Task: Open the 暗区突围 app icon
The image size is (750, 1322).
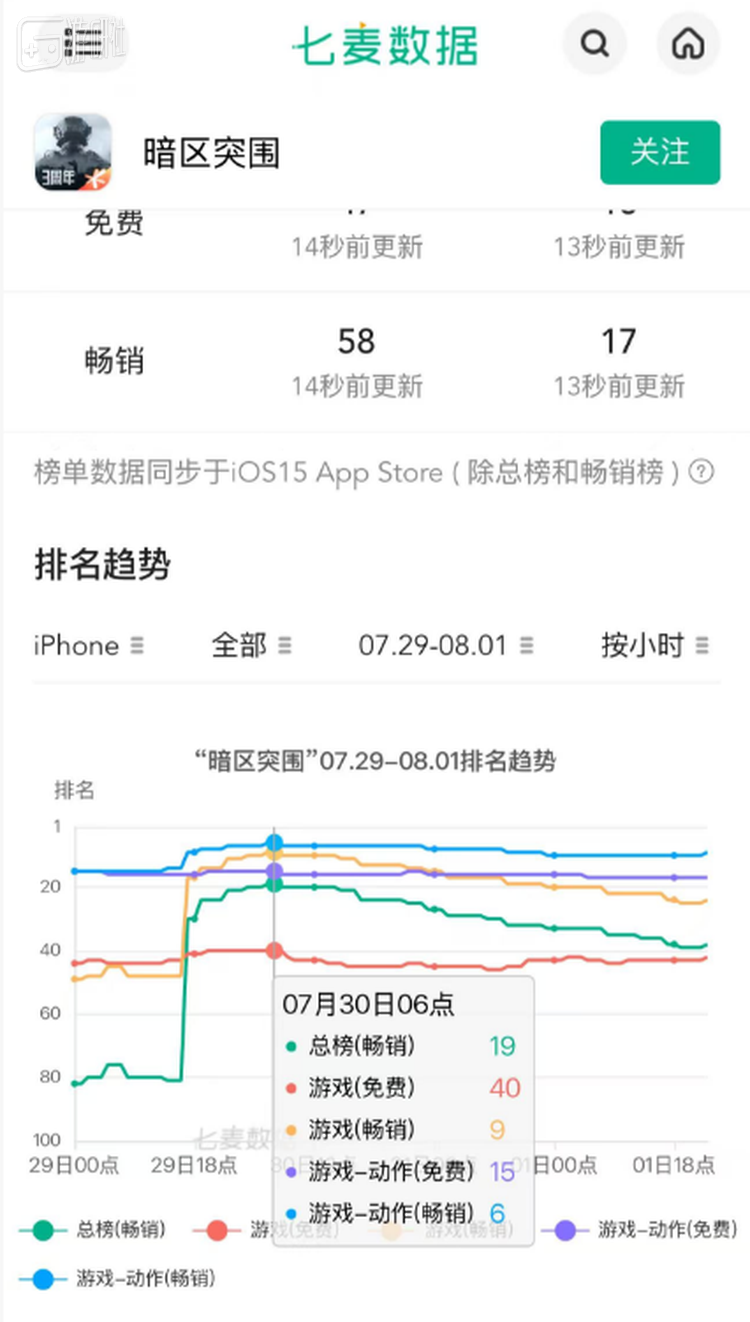Action: [x=73, y=152]
